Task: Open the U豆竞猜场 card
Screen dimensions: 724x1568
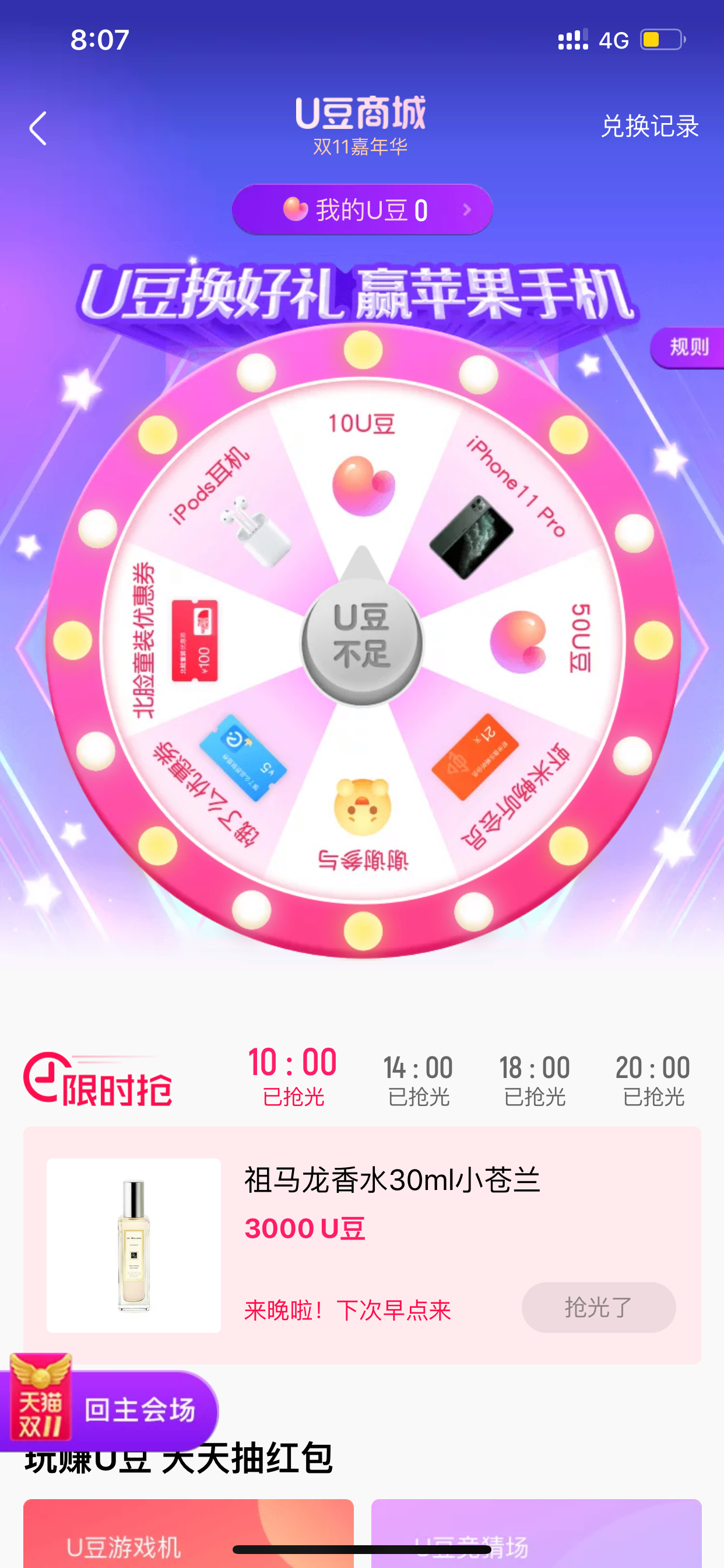Action: [536, 1534]
